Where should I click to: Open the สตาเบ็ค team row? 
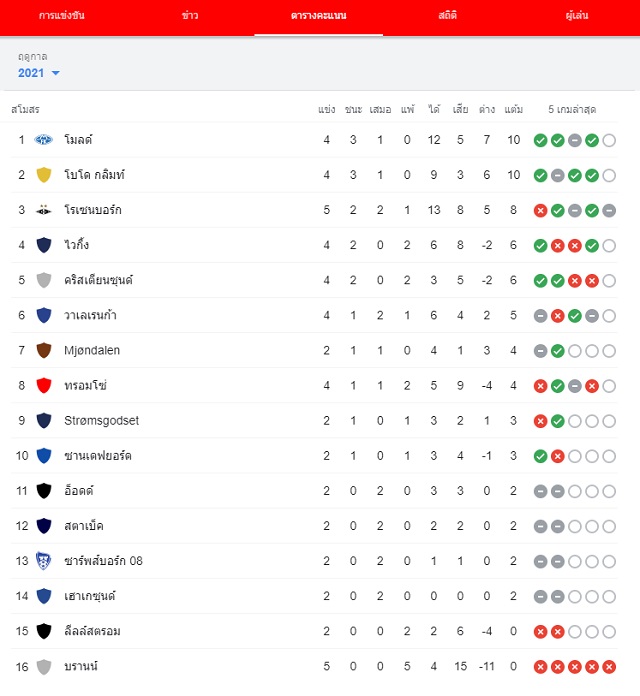tap(314, 526)
